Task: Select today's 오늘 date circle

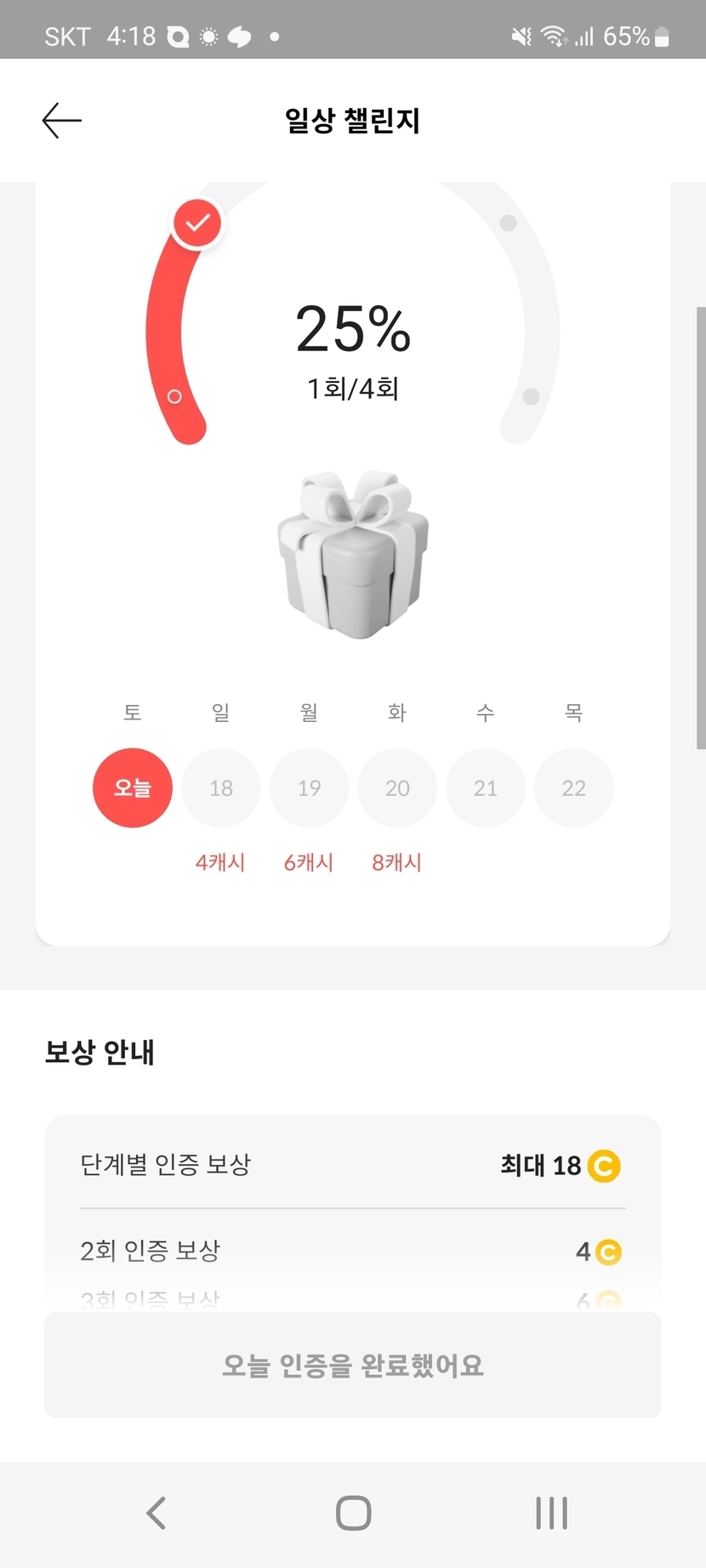Action: tap(133, 788)
